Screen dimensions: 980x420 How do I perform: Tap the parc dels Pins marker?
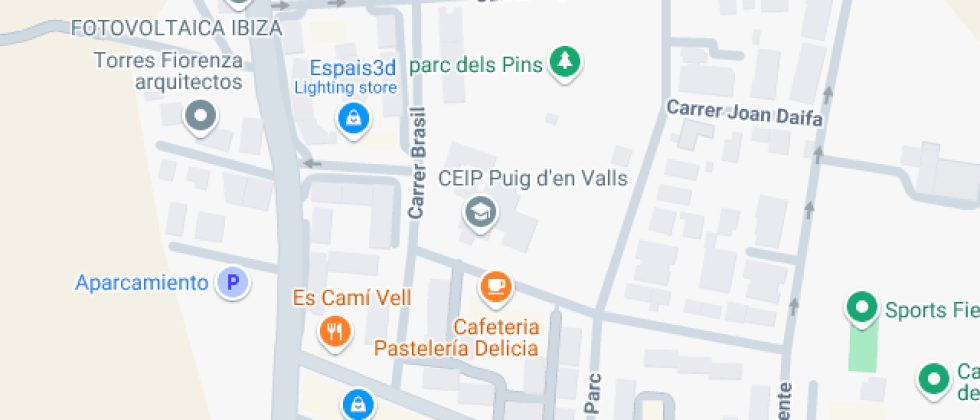point(566,63)
